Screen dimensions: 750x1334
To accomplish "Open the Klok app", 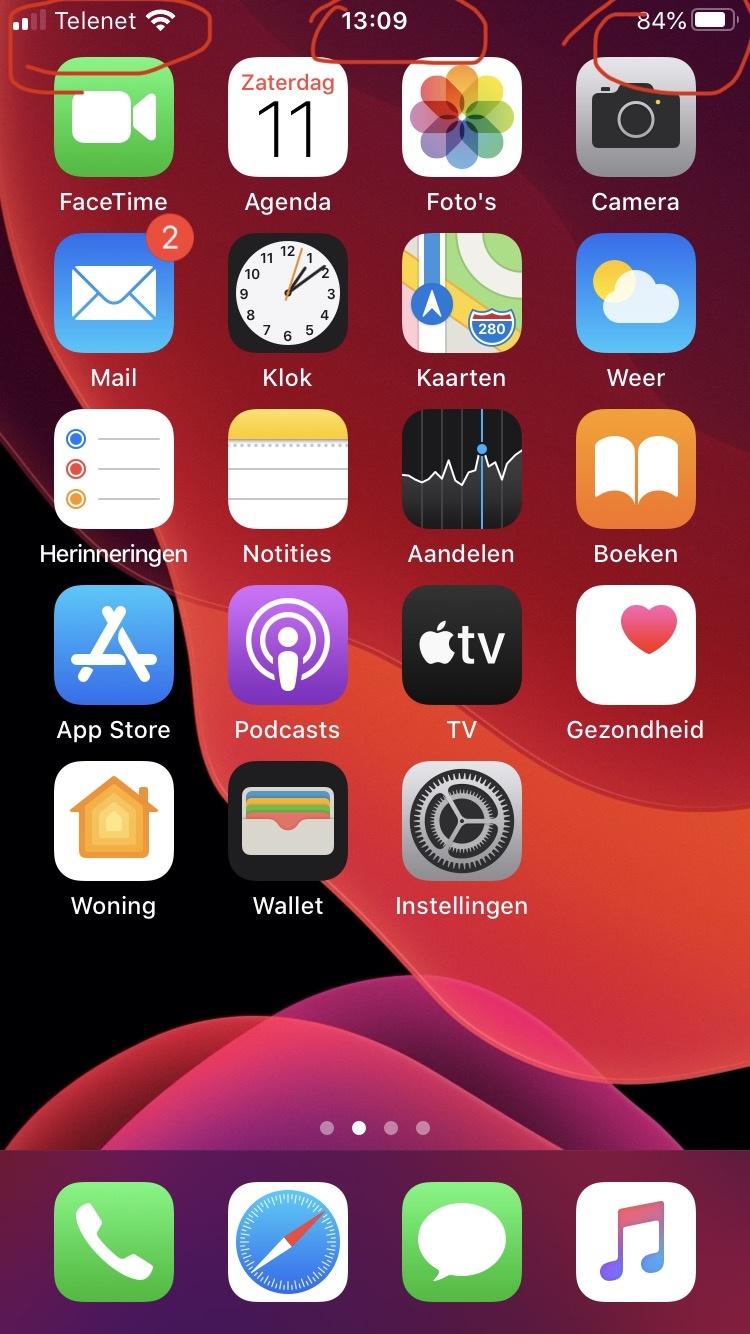I will tap(288, 293).
